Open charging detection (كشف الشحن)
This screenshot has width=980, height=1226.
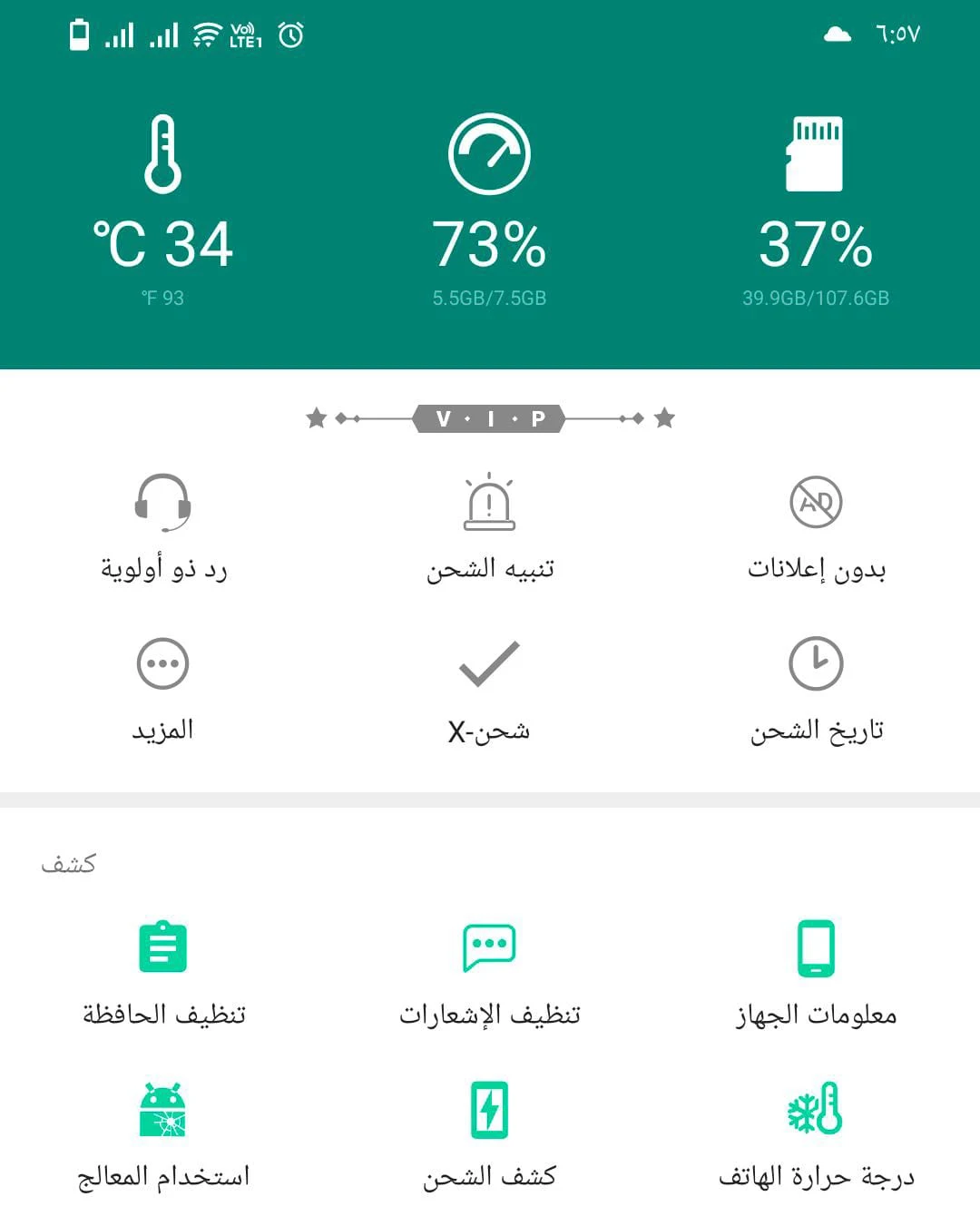[x=490, y=1134]
